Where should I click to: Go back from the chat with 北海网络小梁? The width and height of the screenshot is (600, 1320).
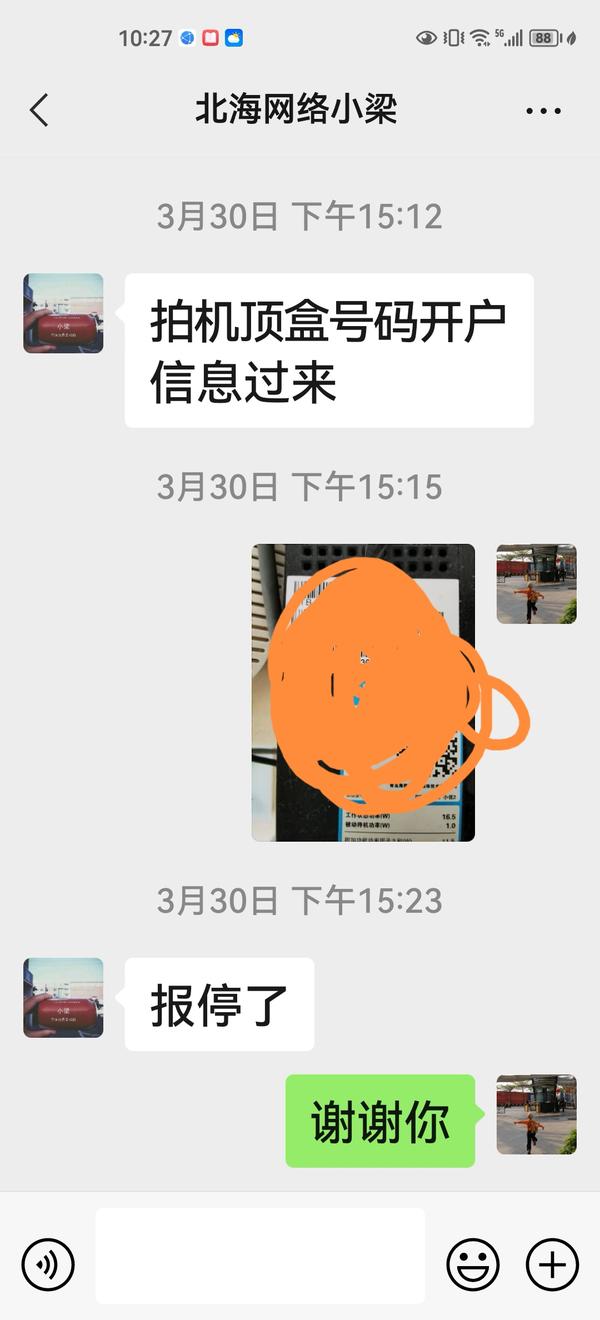click(x=39, y=110)
